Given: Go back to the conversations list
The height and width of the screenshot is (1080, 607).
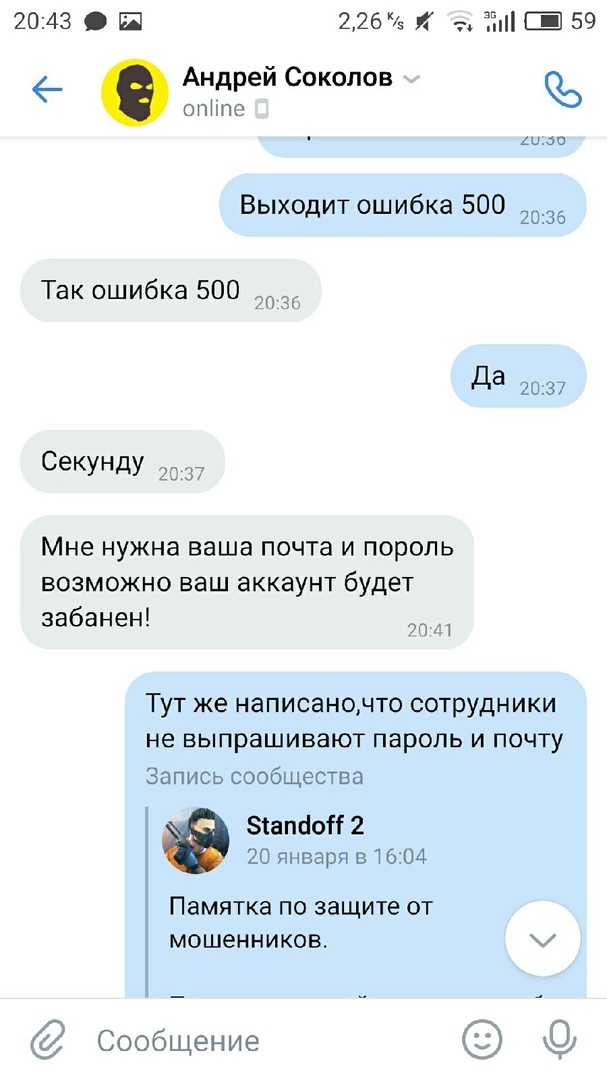Looking at the screenshot, I should (47, 91).
